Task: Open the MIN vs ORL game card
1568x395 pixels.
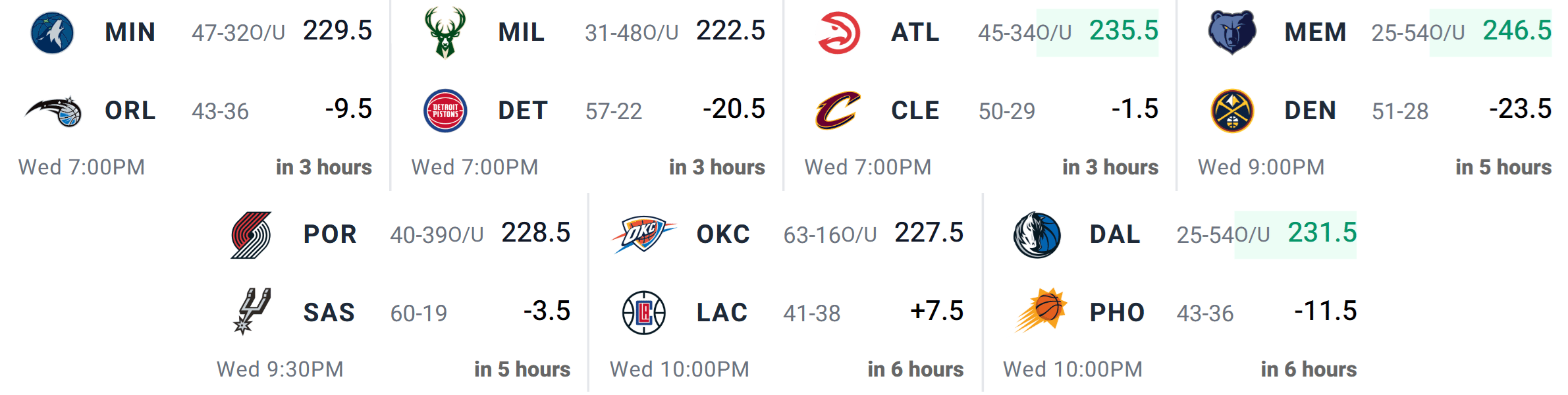Action: pyautogui.click(x=195, y=95)
